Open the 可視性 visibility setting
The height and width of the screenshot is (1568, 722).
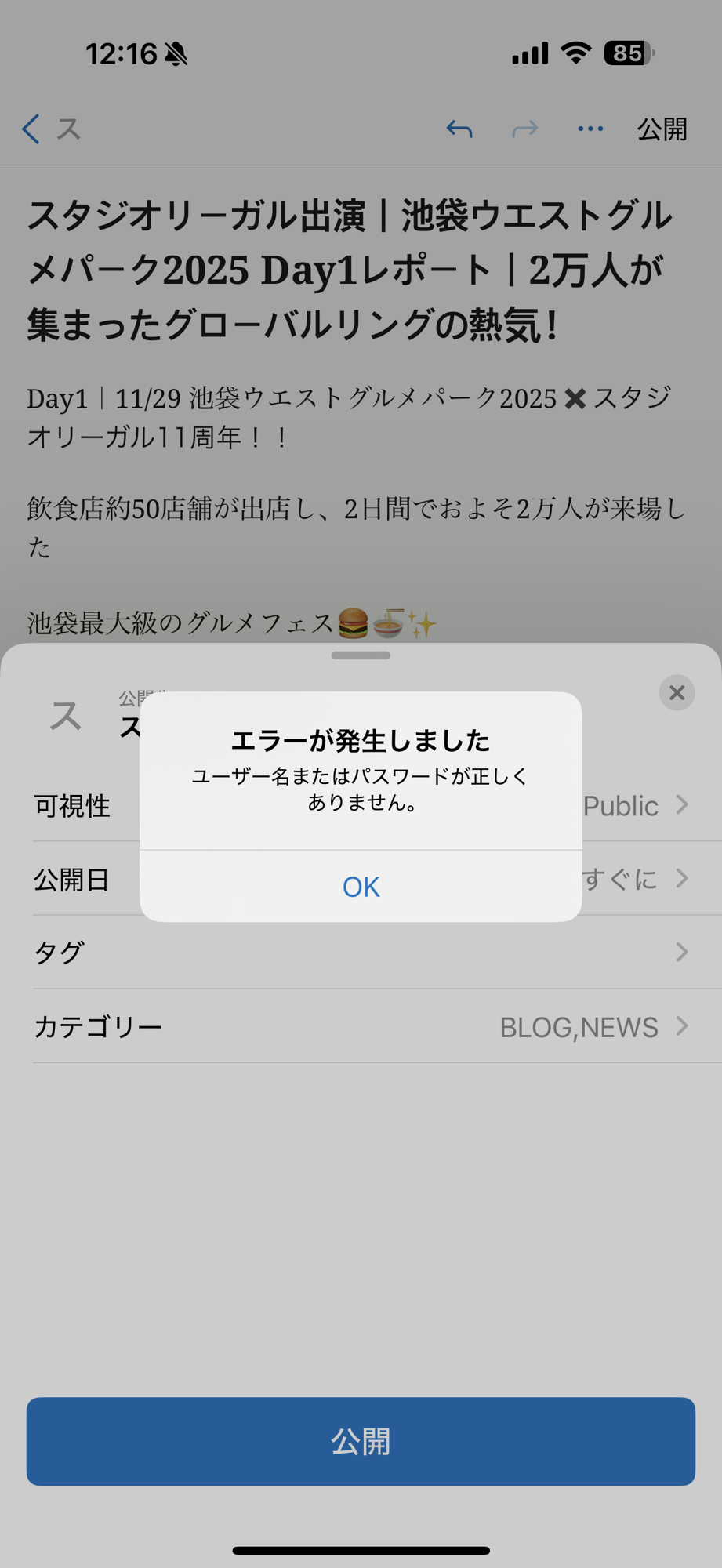72,805
